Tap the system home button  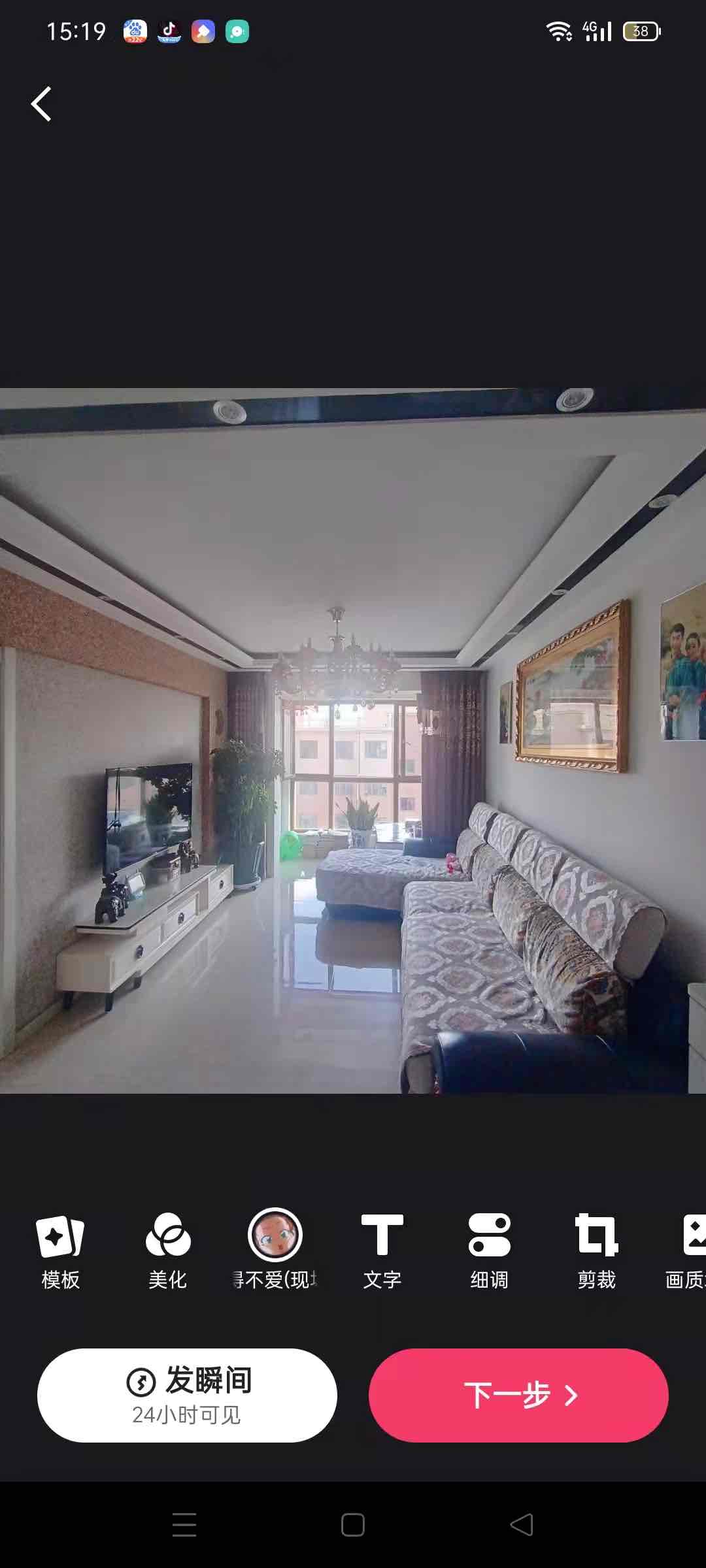353,1525
